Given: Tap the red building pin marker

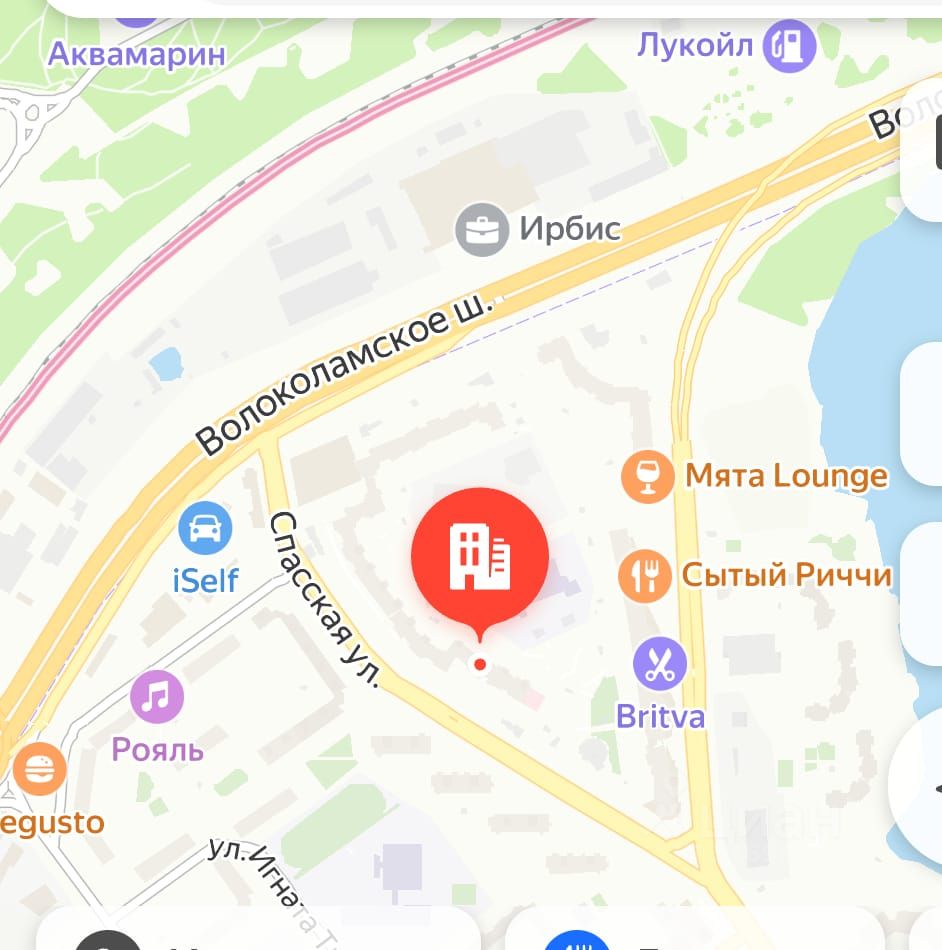Looking at the screenshot, I should point(480,556).
